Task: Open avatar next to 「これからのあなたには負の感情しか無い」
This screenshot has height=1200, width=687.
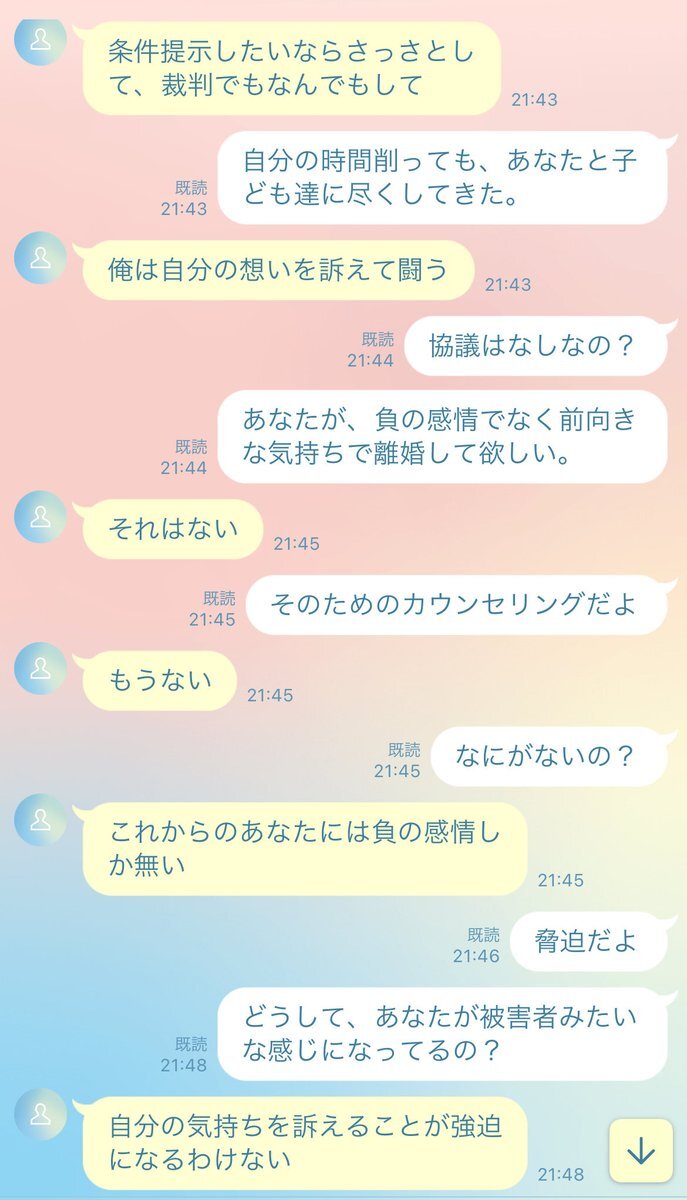Action: [41, 820]
